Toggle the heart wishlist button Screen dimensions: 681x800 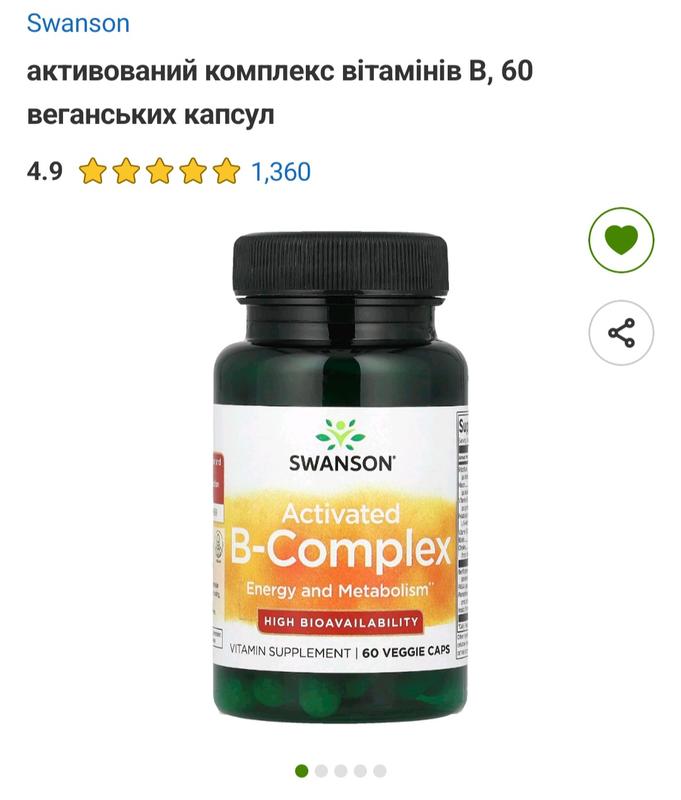(621, 240)
